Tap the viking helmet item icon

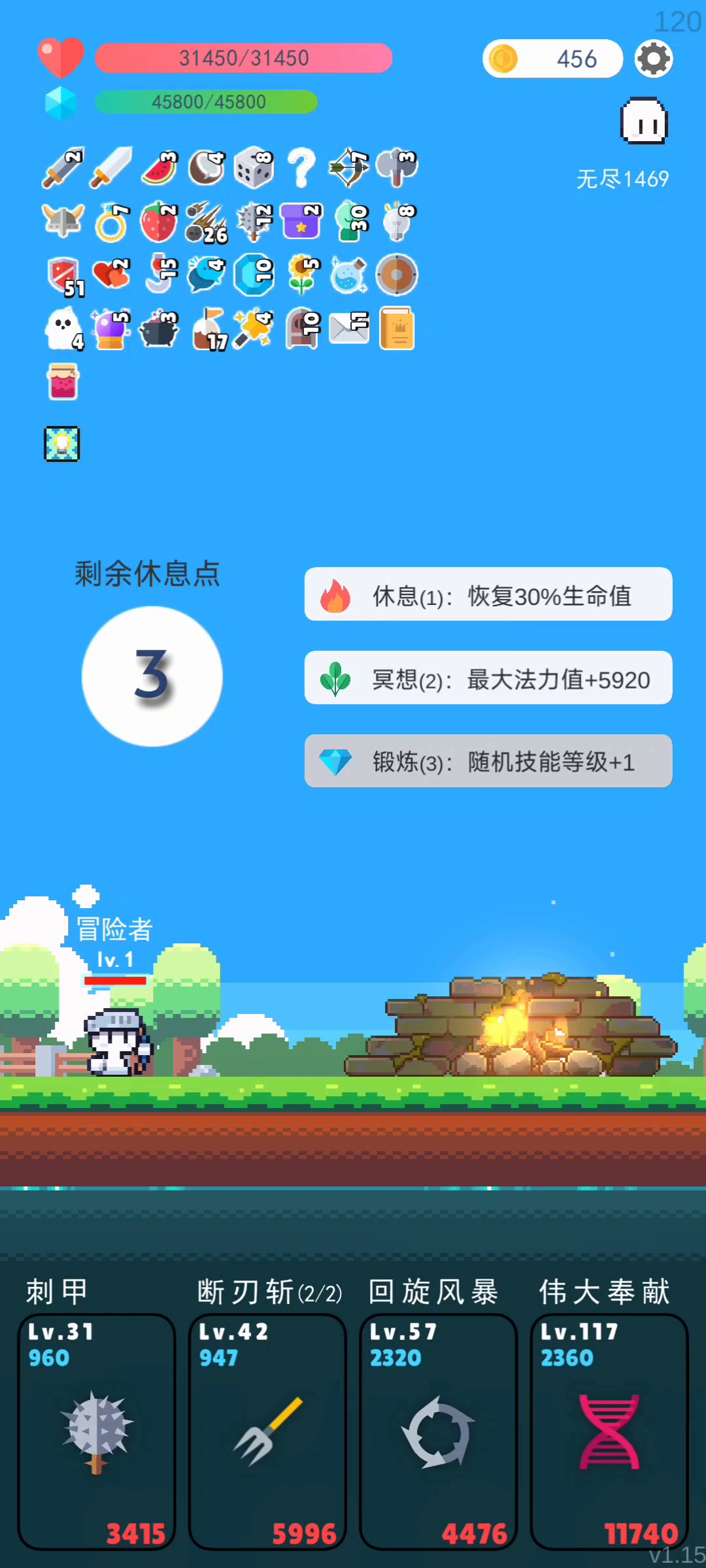[63, 220]
